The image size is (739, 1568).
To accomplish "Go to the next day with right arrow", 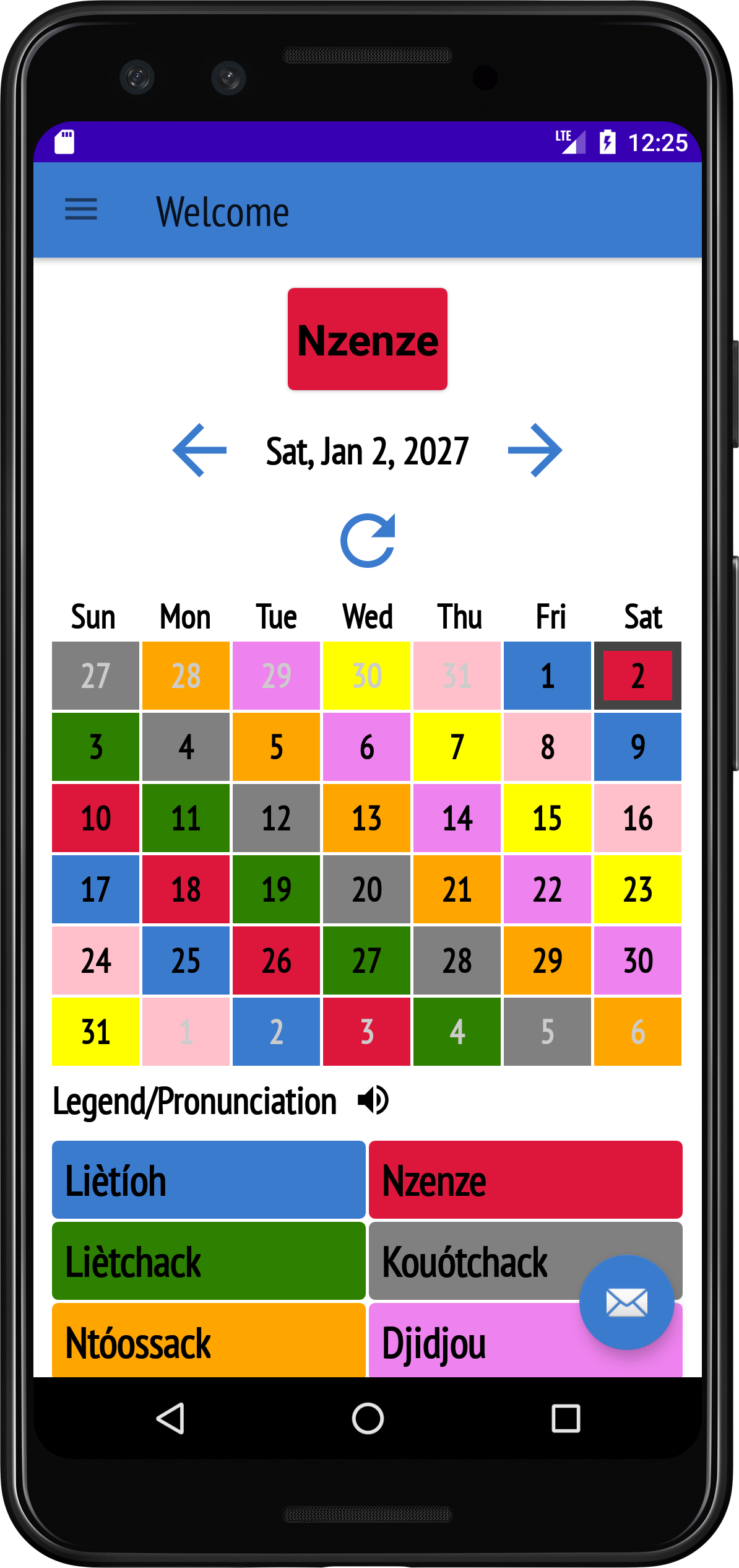I will (535, 450).
